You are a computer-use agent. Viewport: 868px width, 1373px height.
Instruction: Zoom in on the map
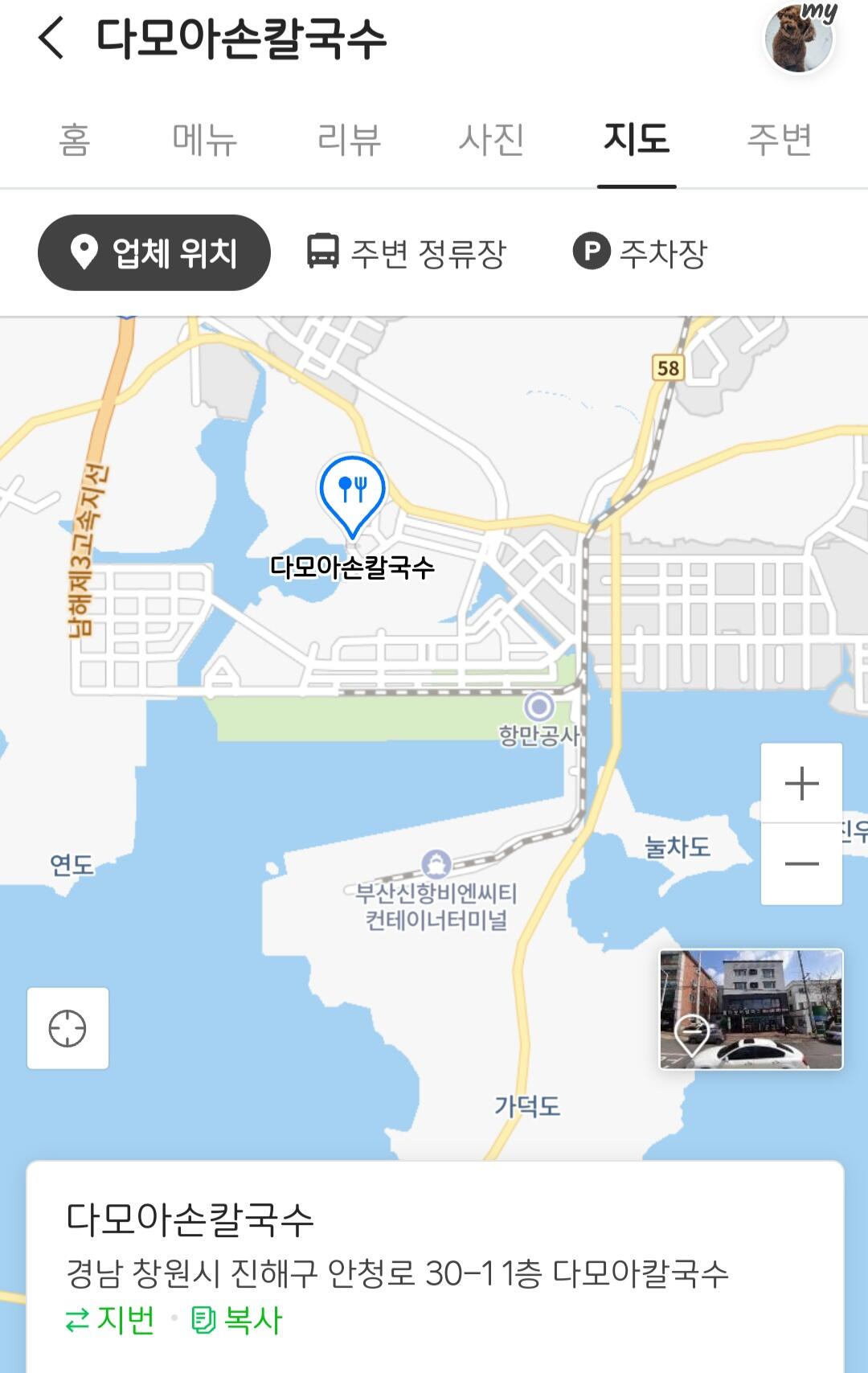pyautogui.click(x=801, y=783)
